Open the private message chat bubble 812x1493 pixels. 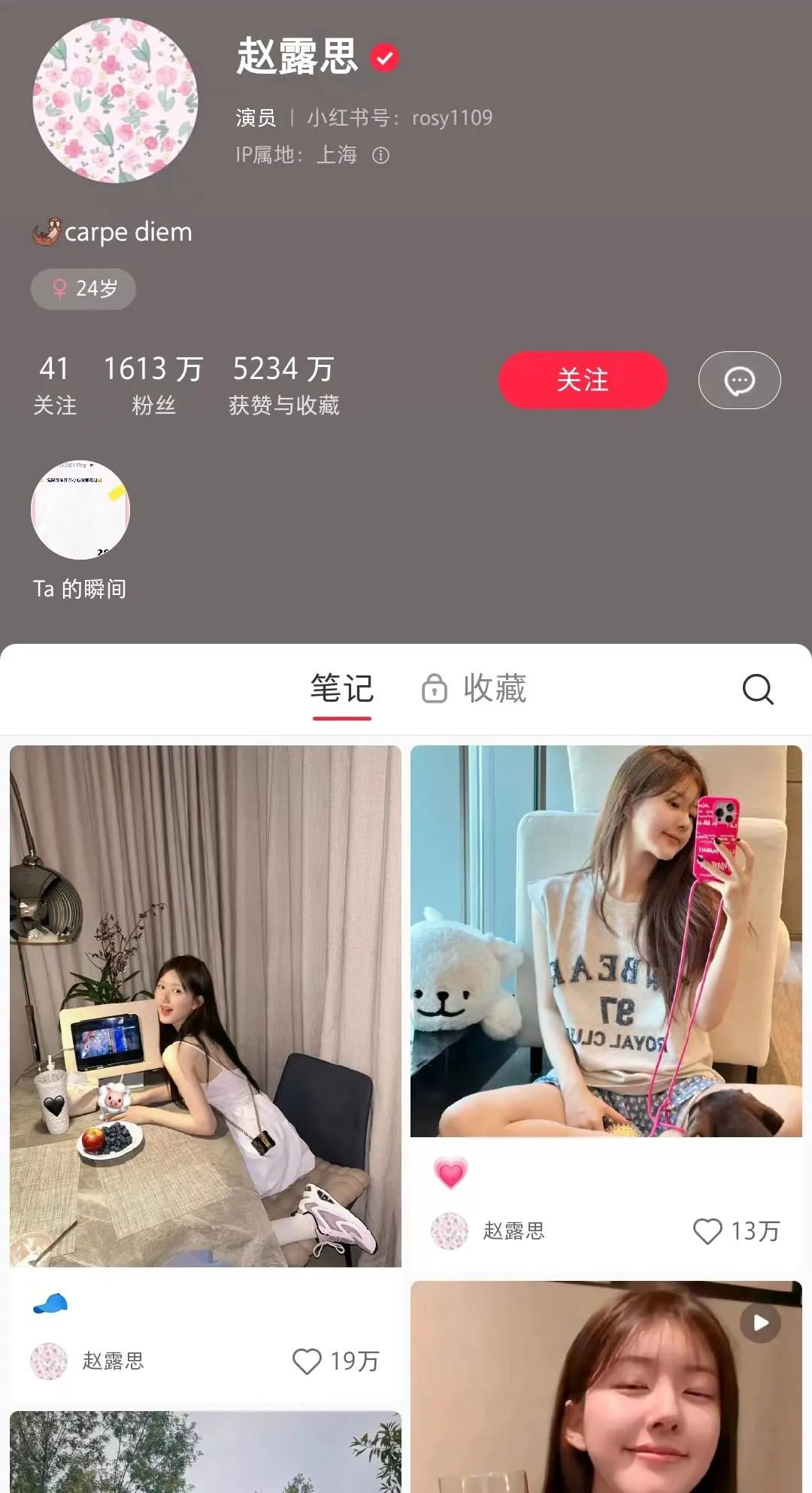coord(739,381)
